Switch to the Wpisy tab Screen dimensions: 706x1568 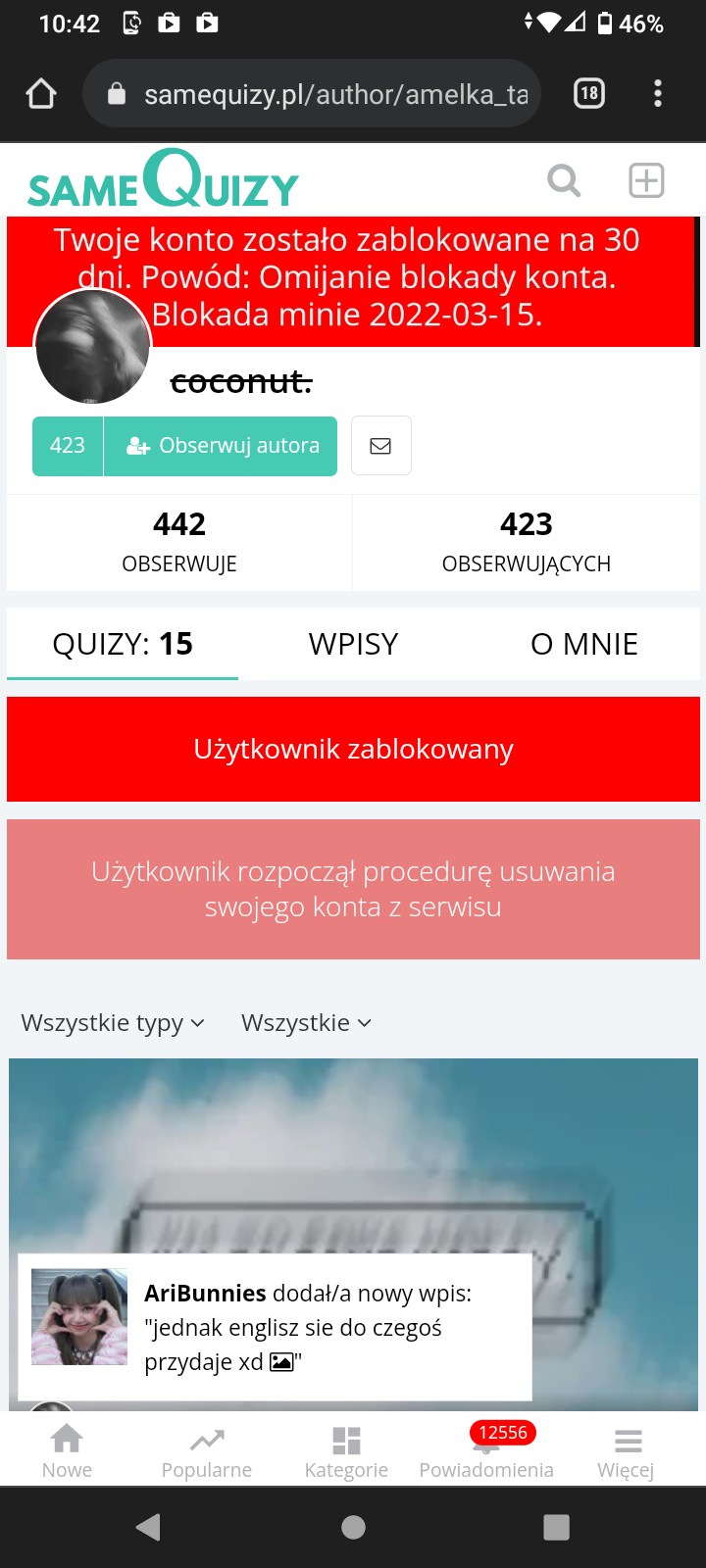coord(353,644)
